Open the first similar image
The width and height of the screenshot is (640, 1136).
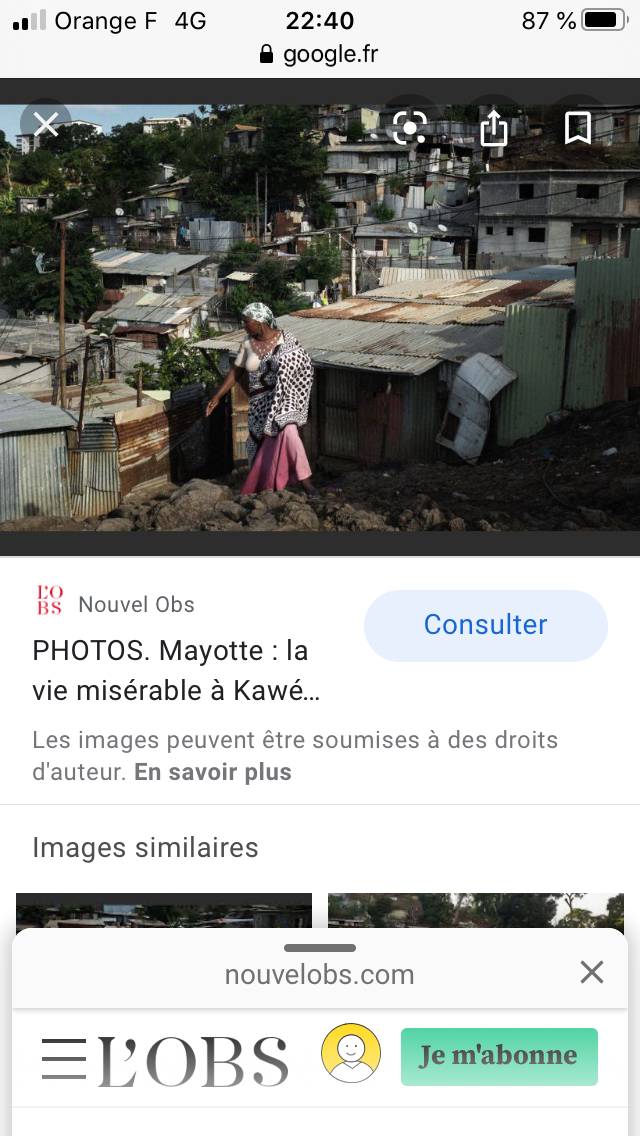tap(164, 911)
